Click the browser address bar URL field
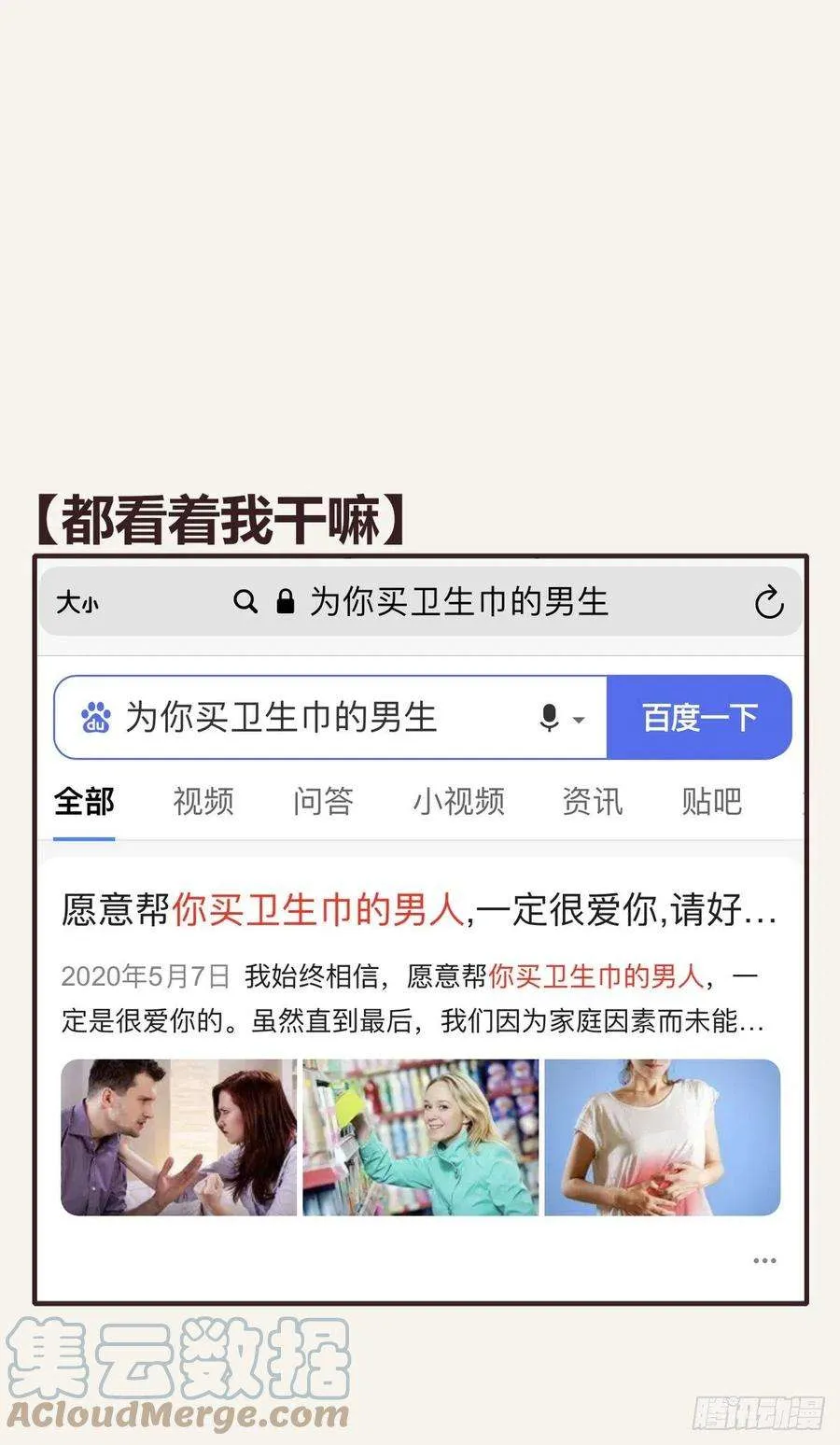The width and height of the screenshot is (840, 1445). pos(457,602)
